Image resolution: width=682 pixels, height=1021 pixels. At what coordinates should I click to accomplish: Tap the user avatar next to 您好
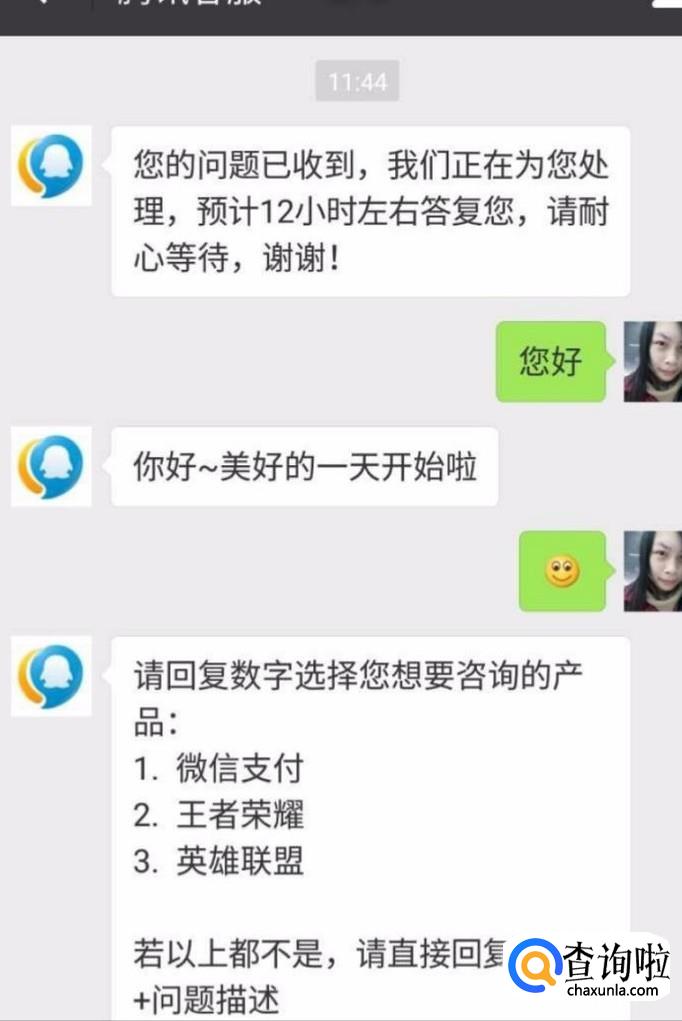coord(653,361)
